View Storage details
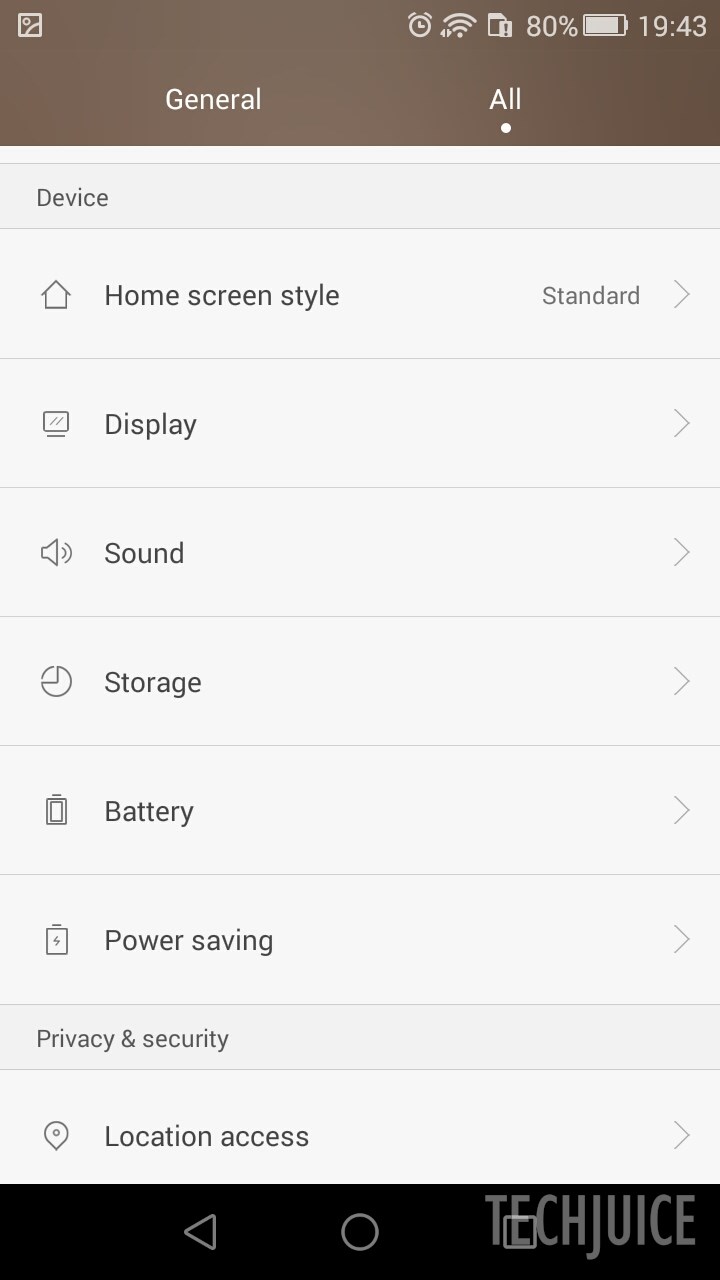The width and height of the screenshot is (720, 1280). click(360, 682)
